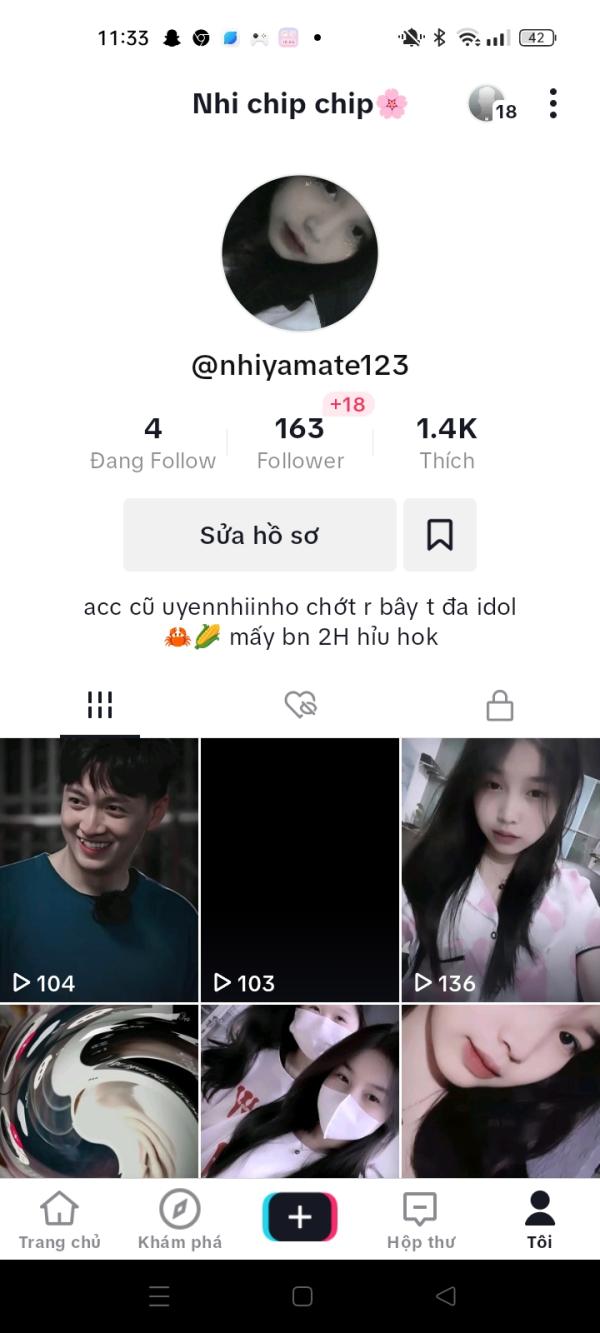The image size is (600, 1333).
Task: Open the video with masked girl
Action: coord(300,1090)
